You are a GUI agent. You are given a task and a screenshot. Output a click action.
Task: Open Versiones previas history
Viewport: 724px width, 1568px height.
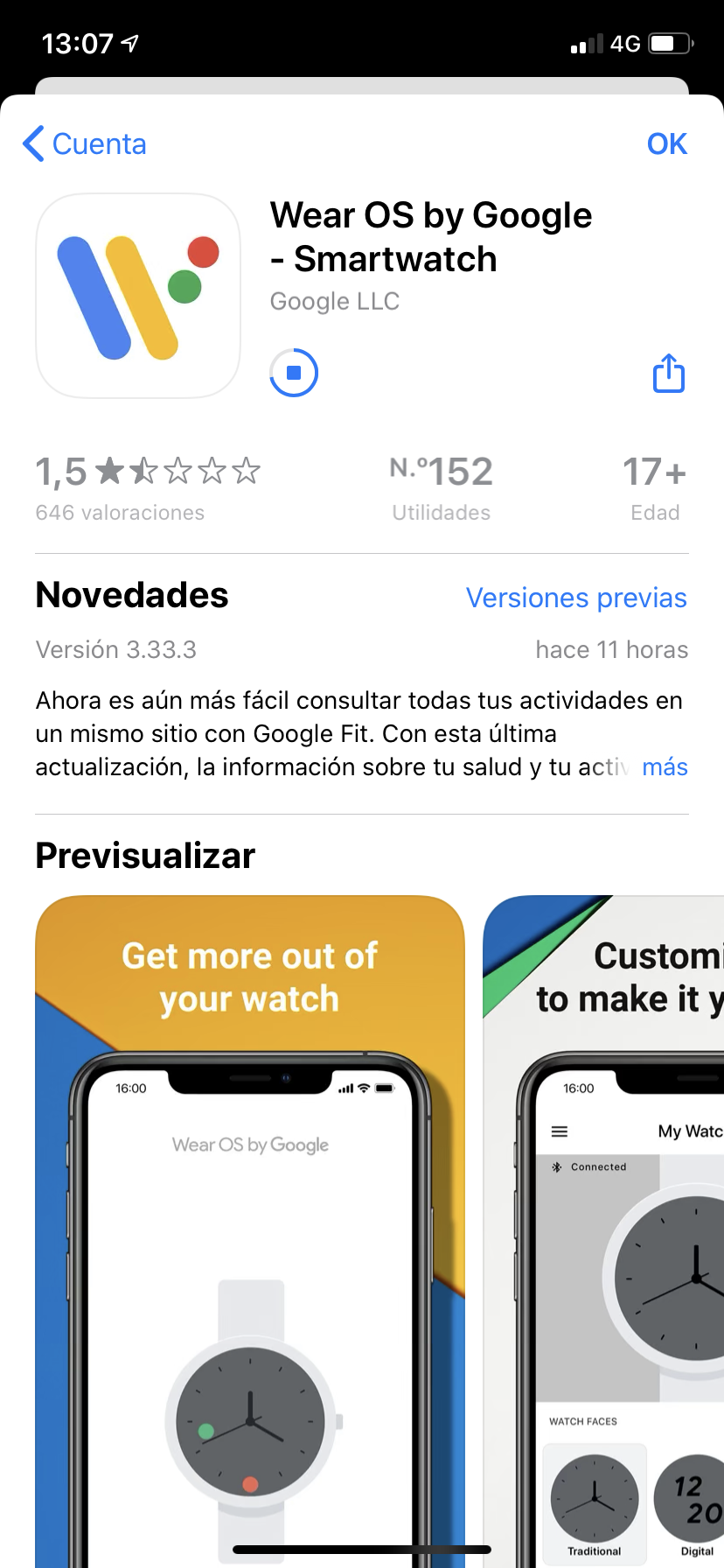(576, 598)
